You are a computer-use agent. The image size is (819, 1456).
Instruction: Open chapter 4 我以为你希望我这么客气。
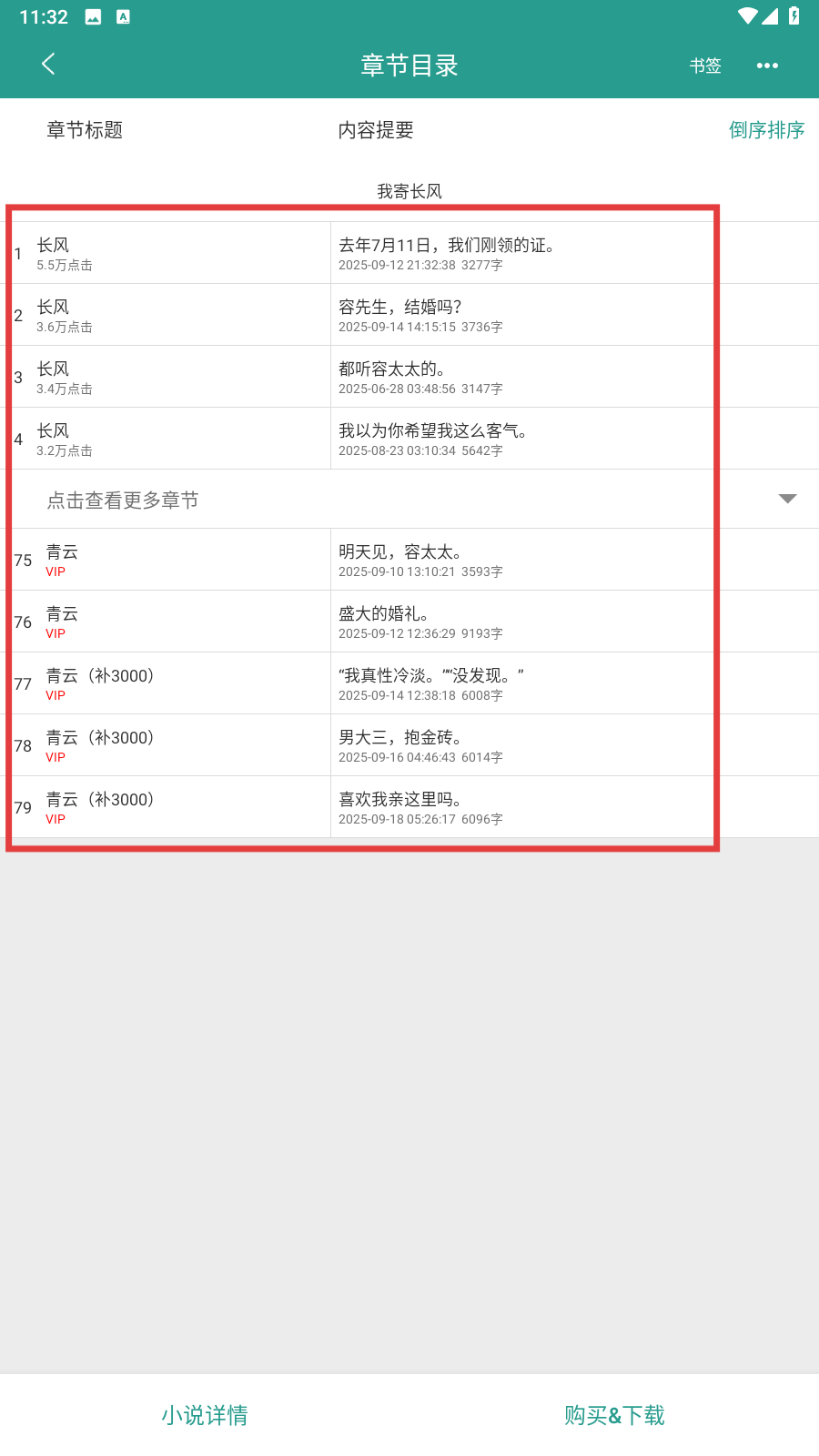pyautogui.click(x=409, y=439)
